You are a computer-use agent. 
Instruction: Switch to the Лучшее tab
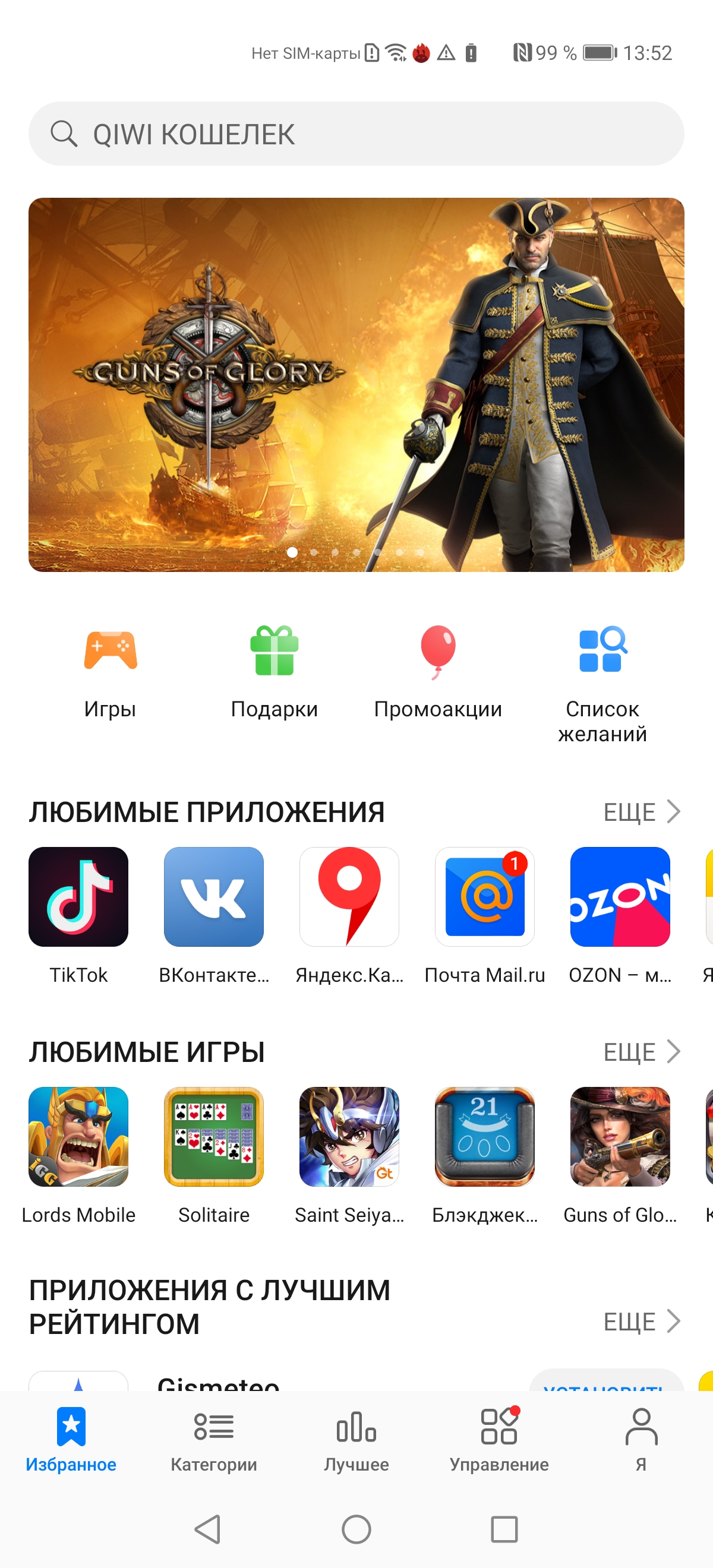(x=356, y=1440)
